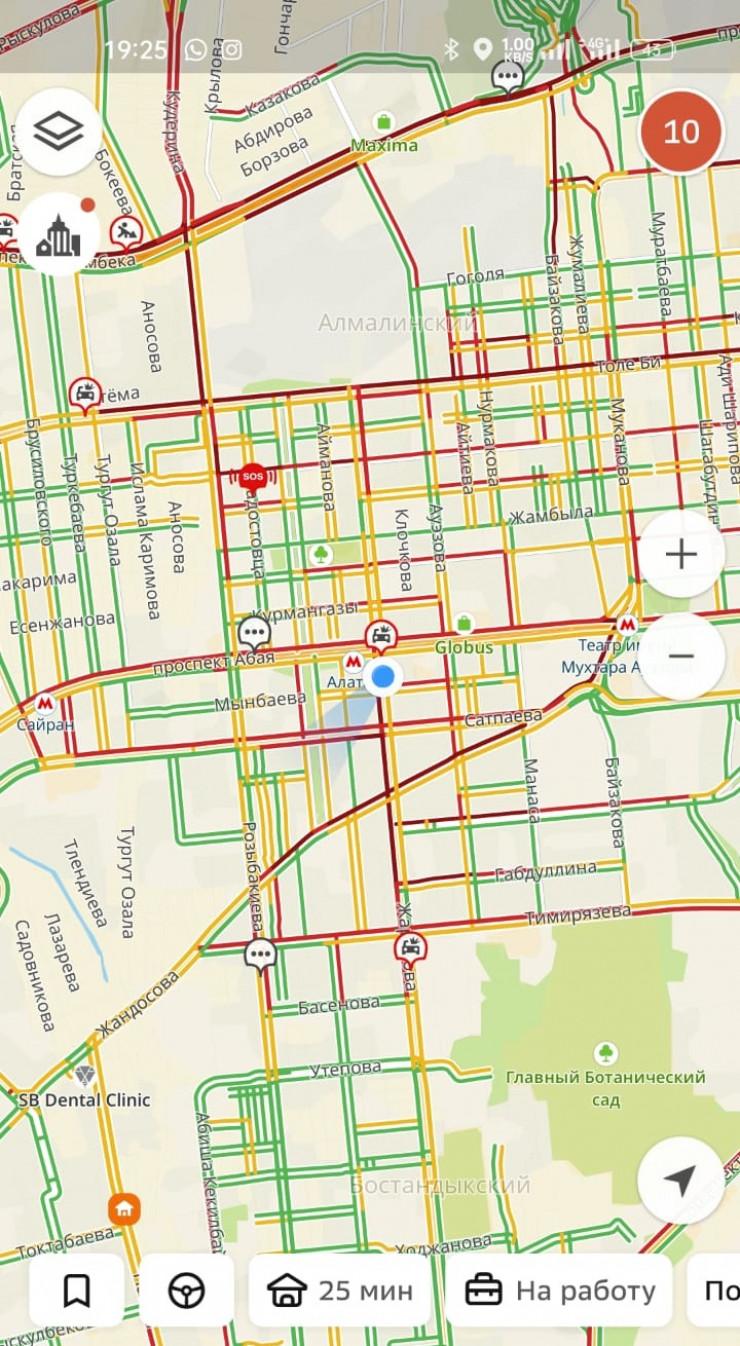Image resolution: width=740 pixels, height=1346 pixels.
Task: Center map on my location
Action: tap(680, 1181)
